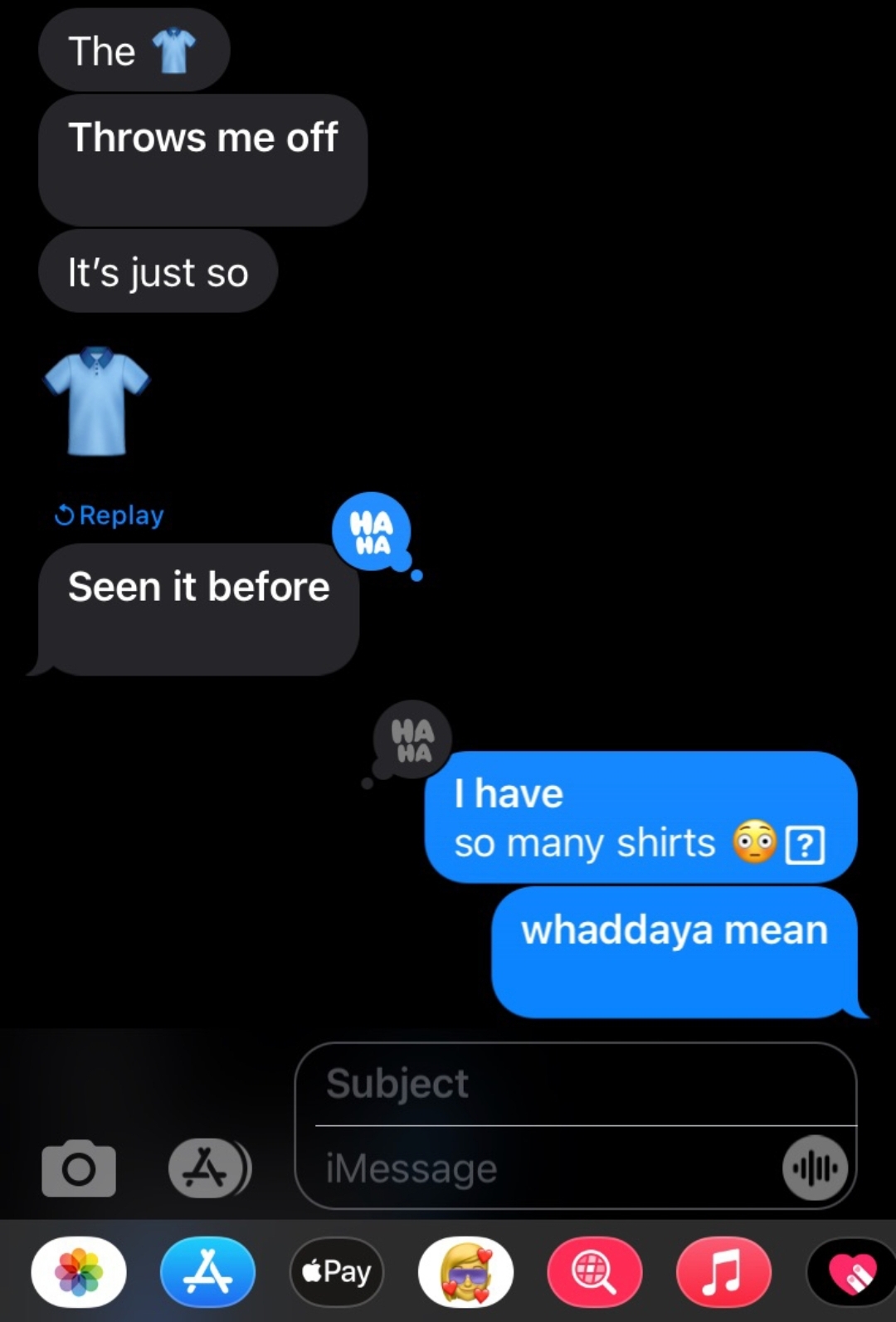Tap Replay under the shirt emoji message

(x=110, y=515)
